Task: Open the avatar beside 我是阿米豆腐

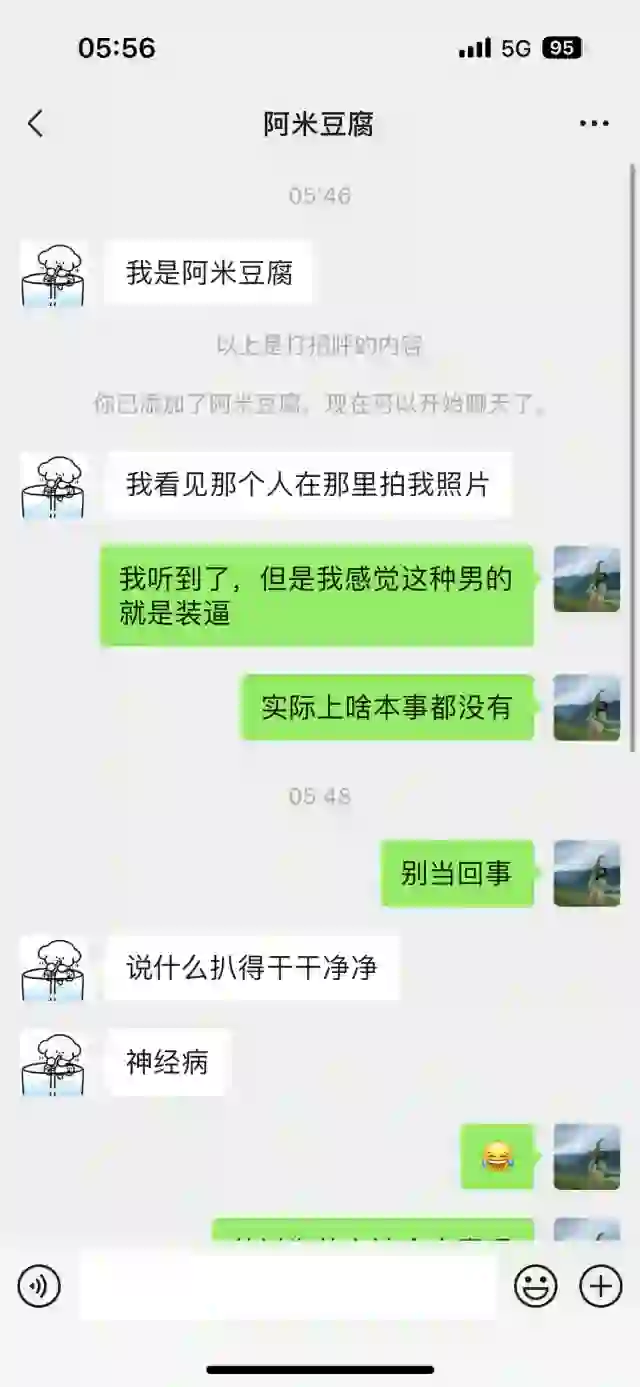Action: point(53,273)
